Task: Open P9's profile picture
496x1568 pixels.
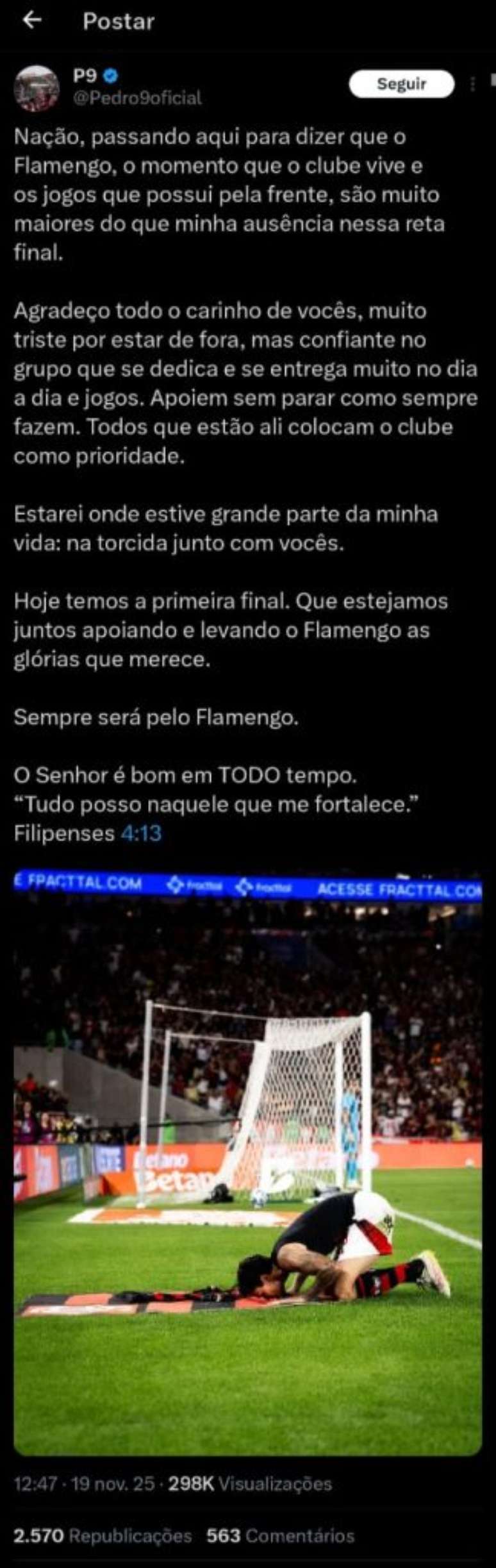Action: (37, 88)
